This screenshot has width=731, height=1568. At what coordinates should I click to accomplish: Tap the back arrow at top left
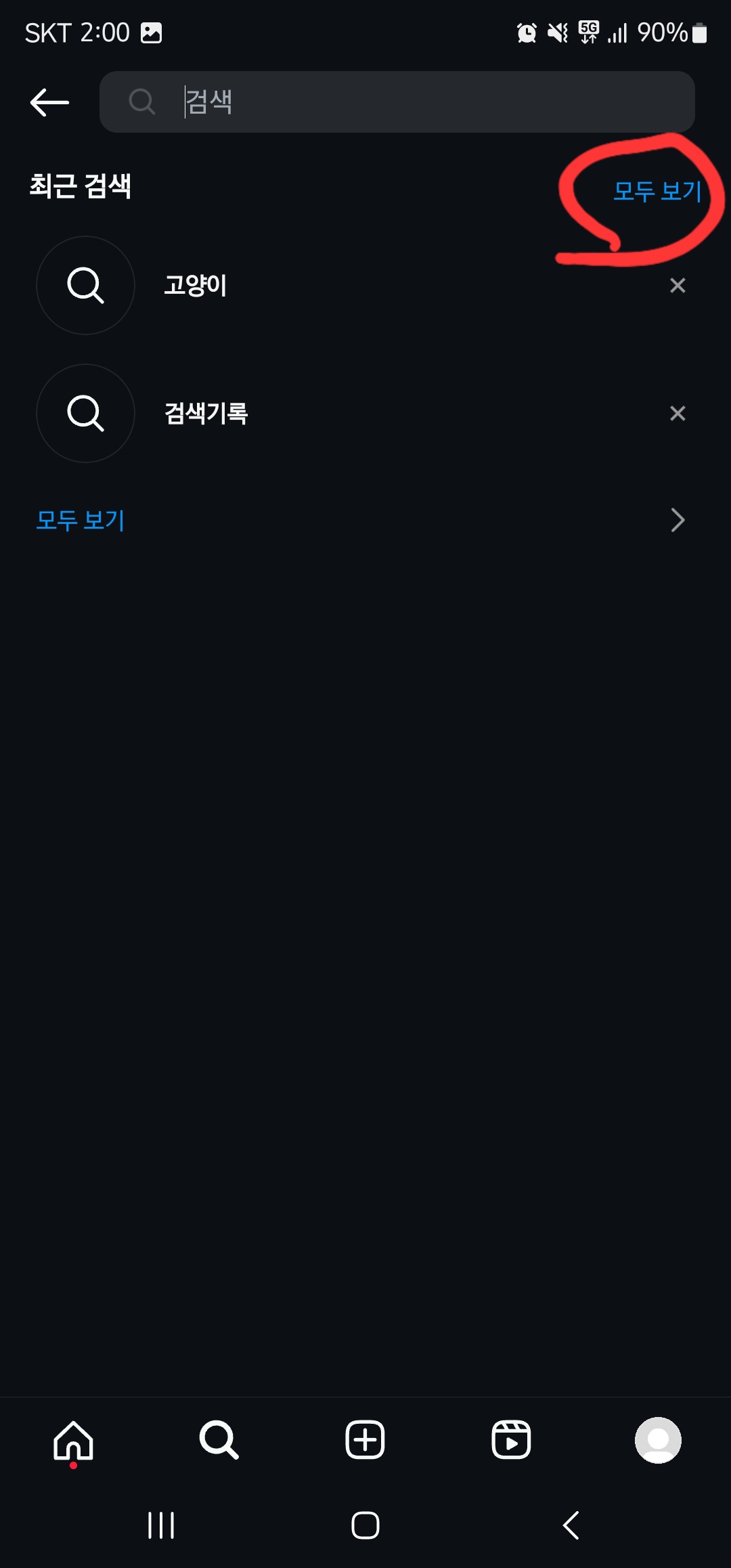pos(49,102)
